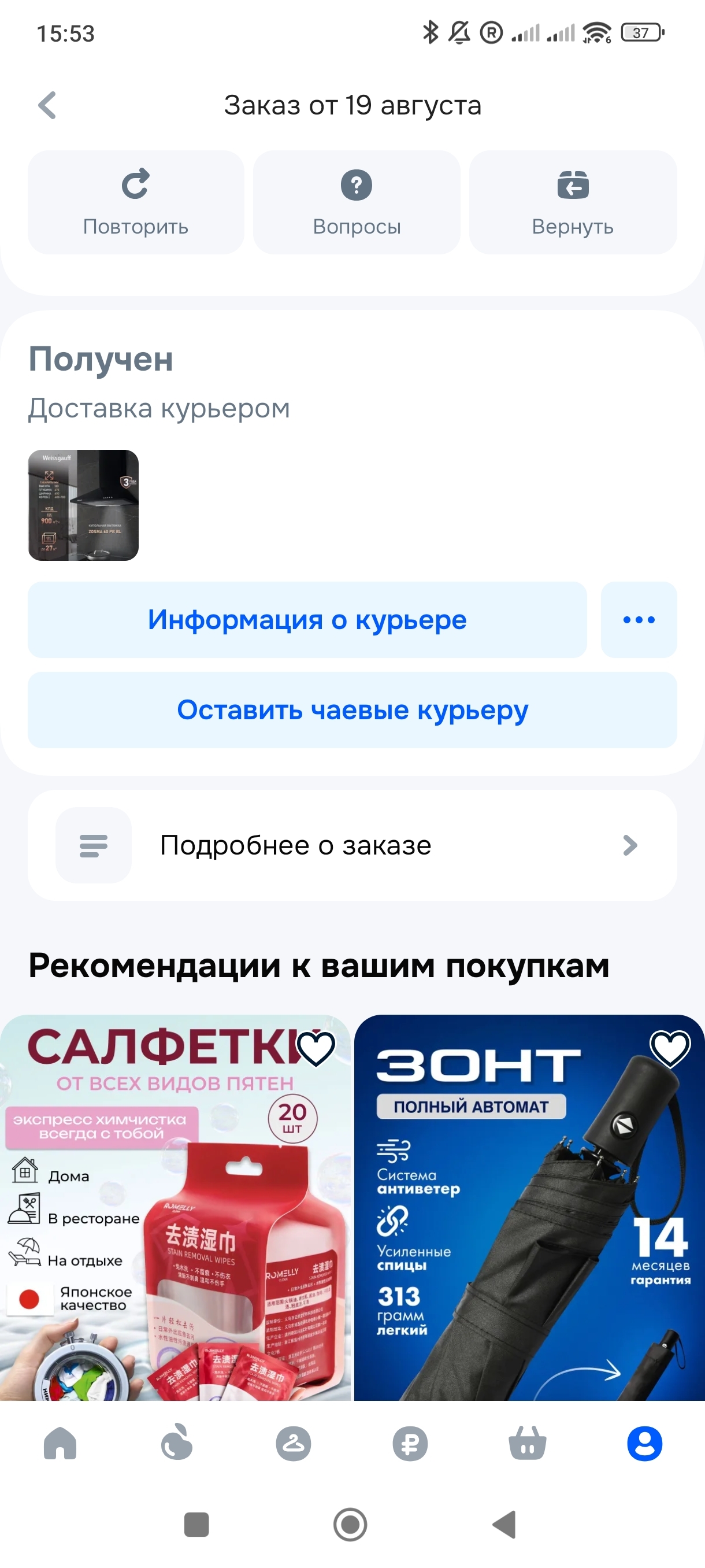Switch to the clothing hanger tab
The width and height of the screenshot is (705, 1568).
(x=294, y=1444)
